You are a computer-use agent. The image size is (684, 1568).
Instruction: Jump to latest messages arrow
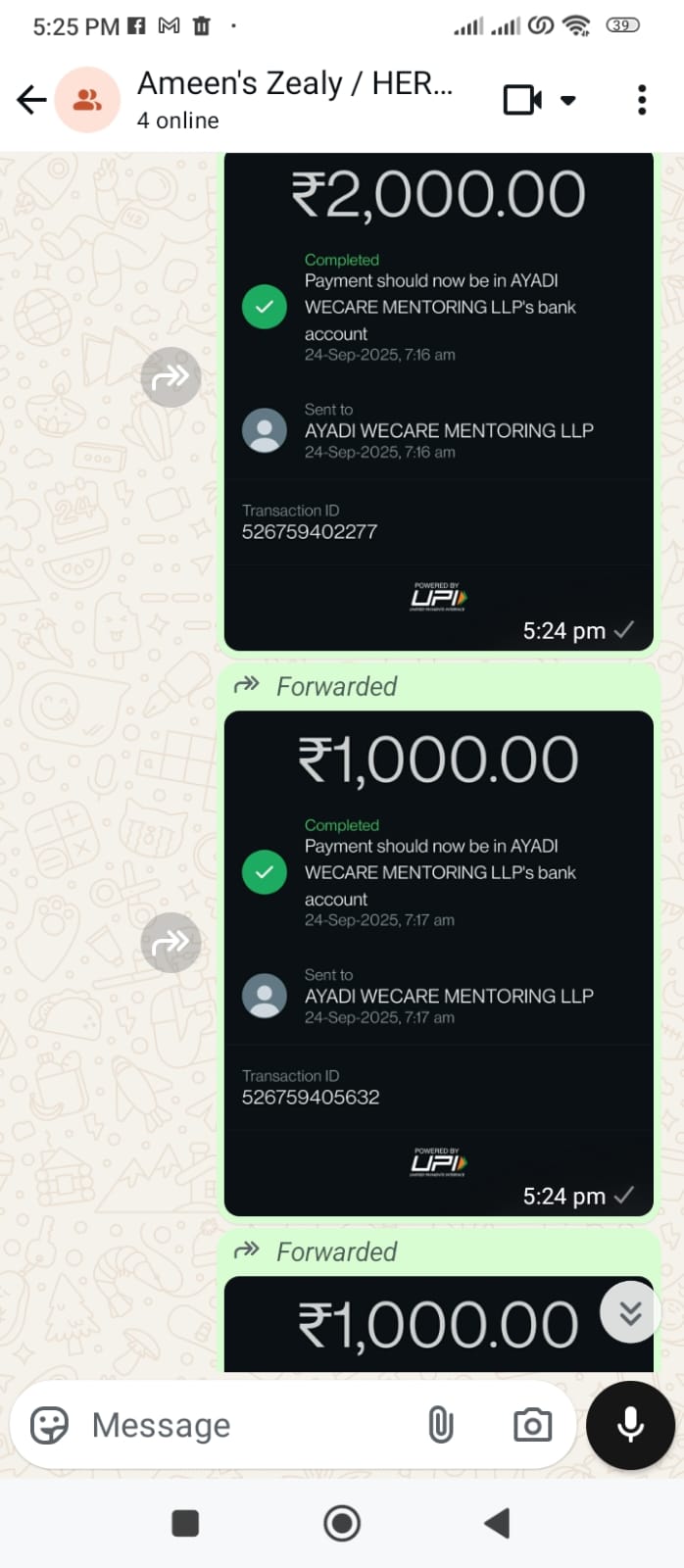630,1312
